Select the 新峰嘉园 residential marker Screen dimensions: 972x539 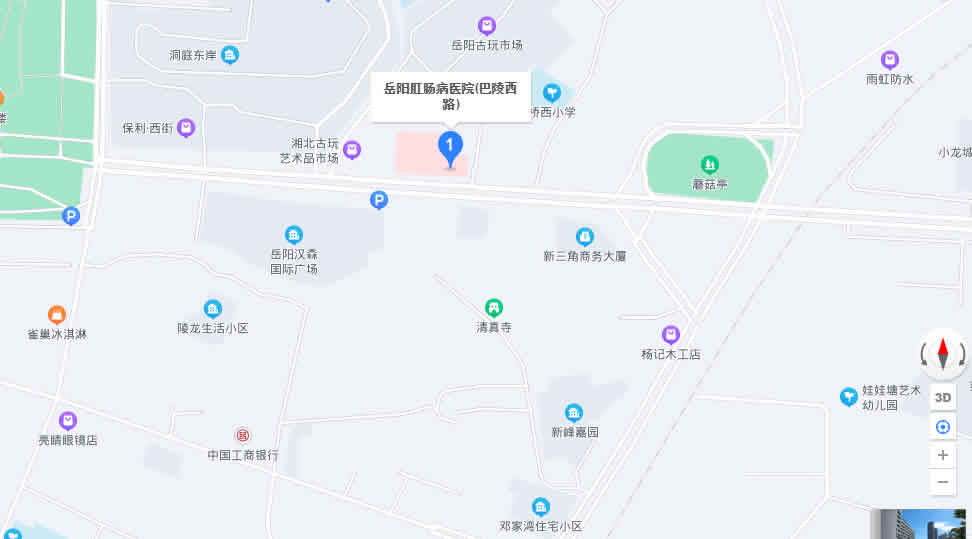click(574, 413)
